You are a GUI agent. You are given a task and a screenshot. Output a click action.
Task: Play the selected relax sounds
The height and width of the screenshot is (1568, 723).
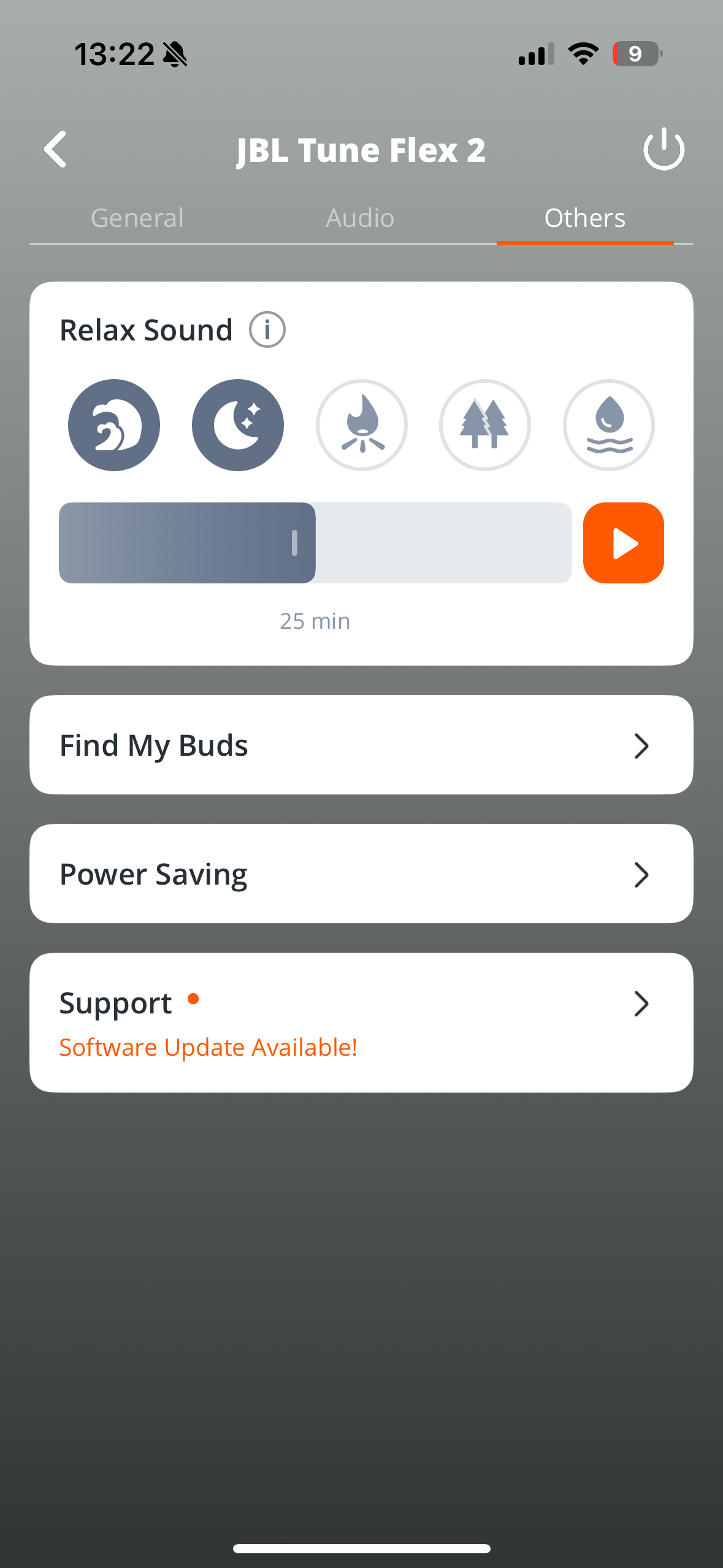pos(623,543)
